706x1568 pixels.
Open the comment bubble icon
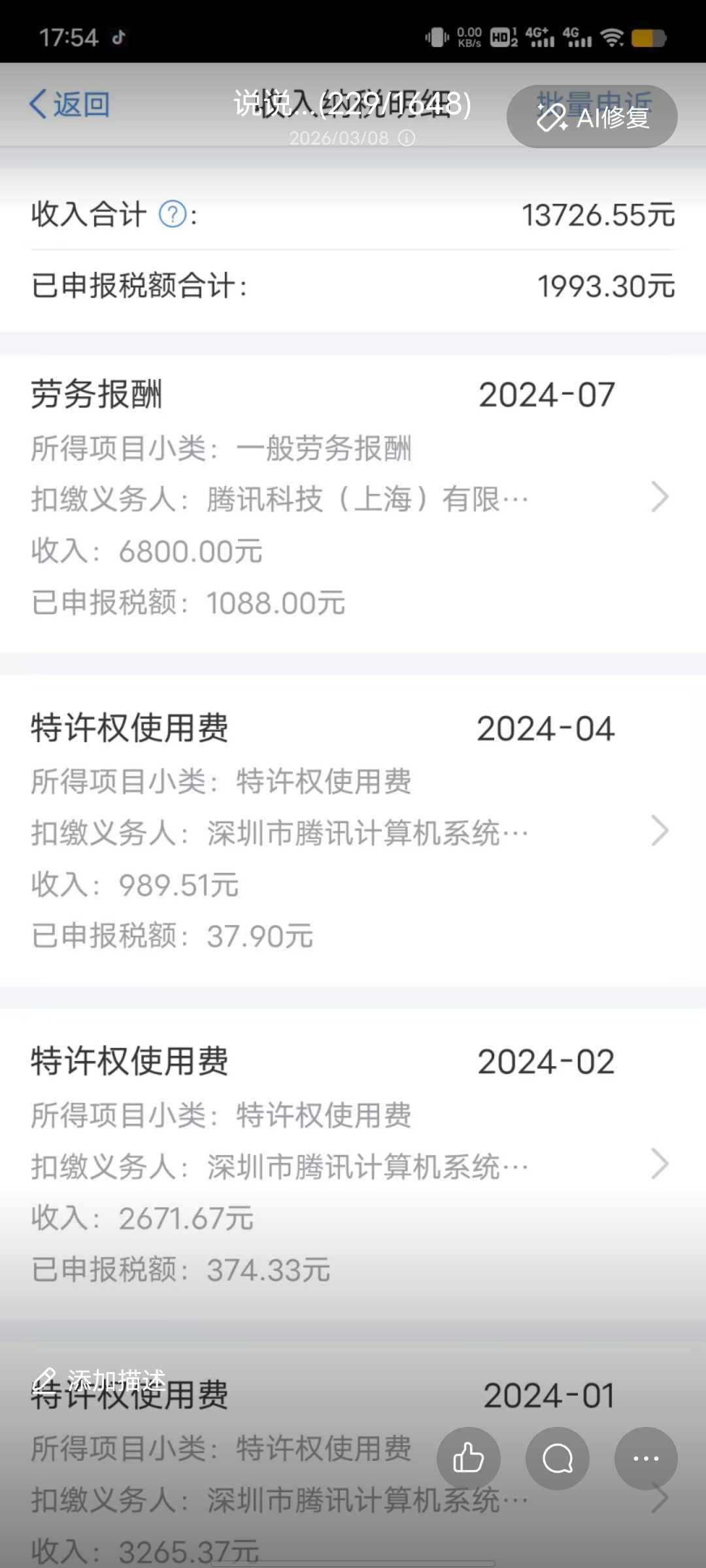click(x=558, y=1458)
